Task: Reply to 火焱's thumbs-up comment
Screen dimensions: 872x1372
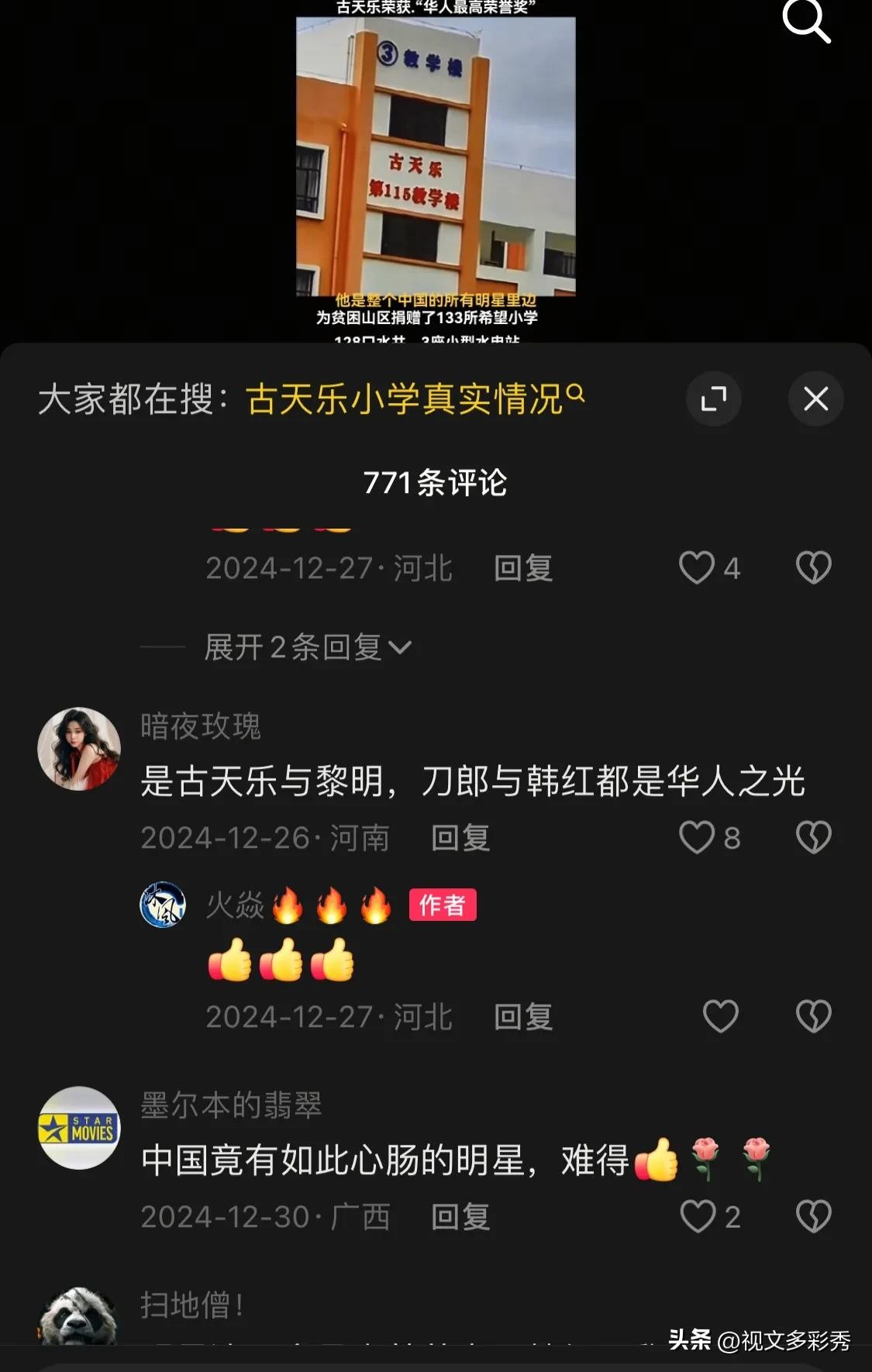Action: [x=523, y=1017]
